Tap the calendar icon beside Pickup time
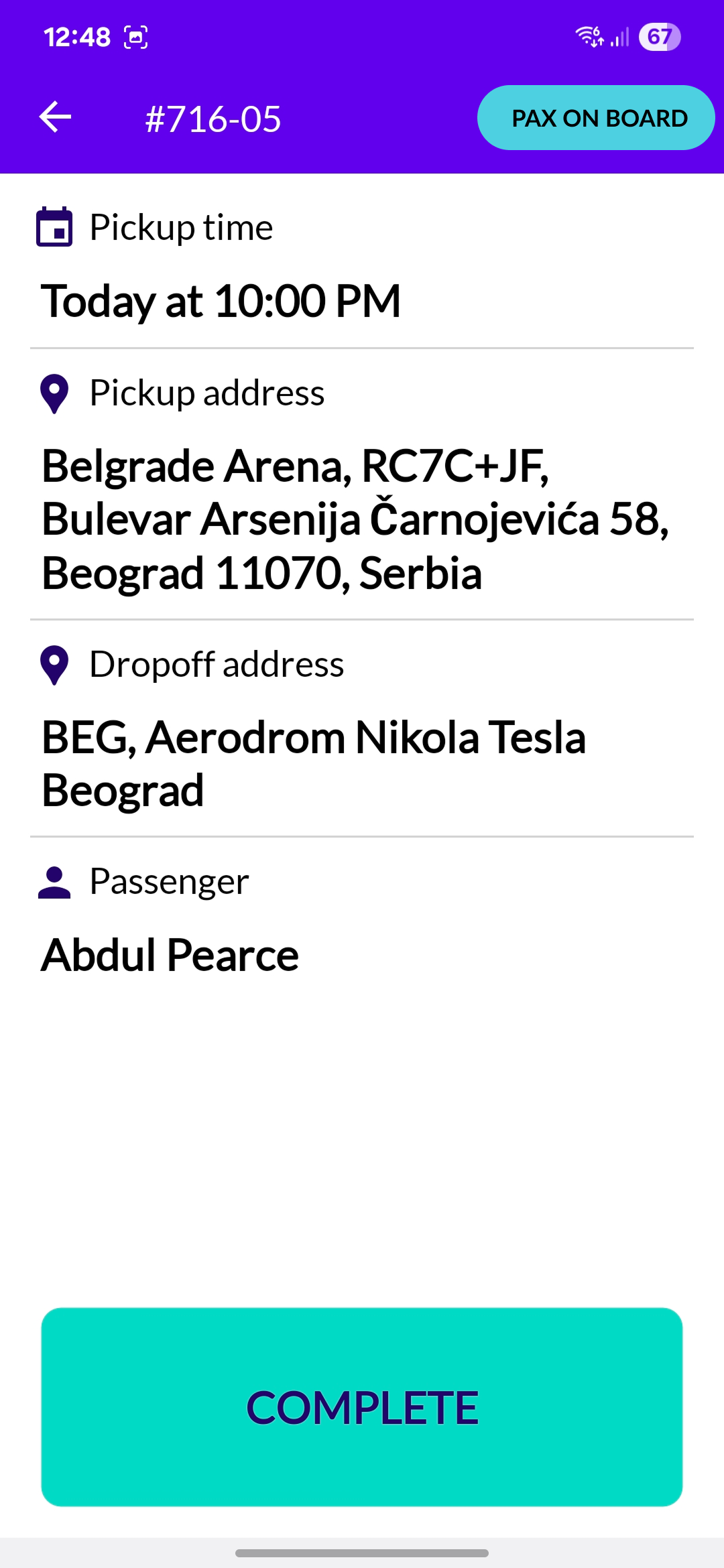Image resolution: width=724 pixels, height=1568 pixels. [56, 226]
